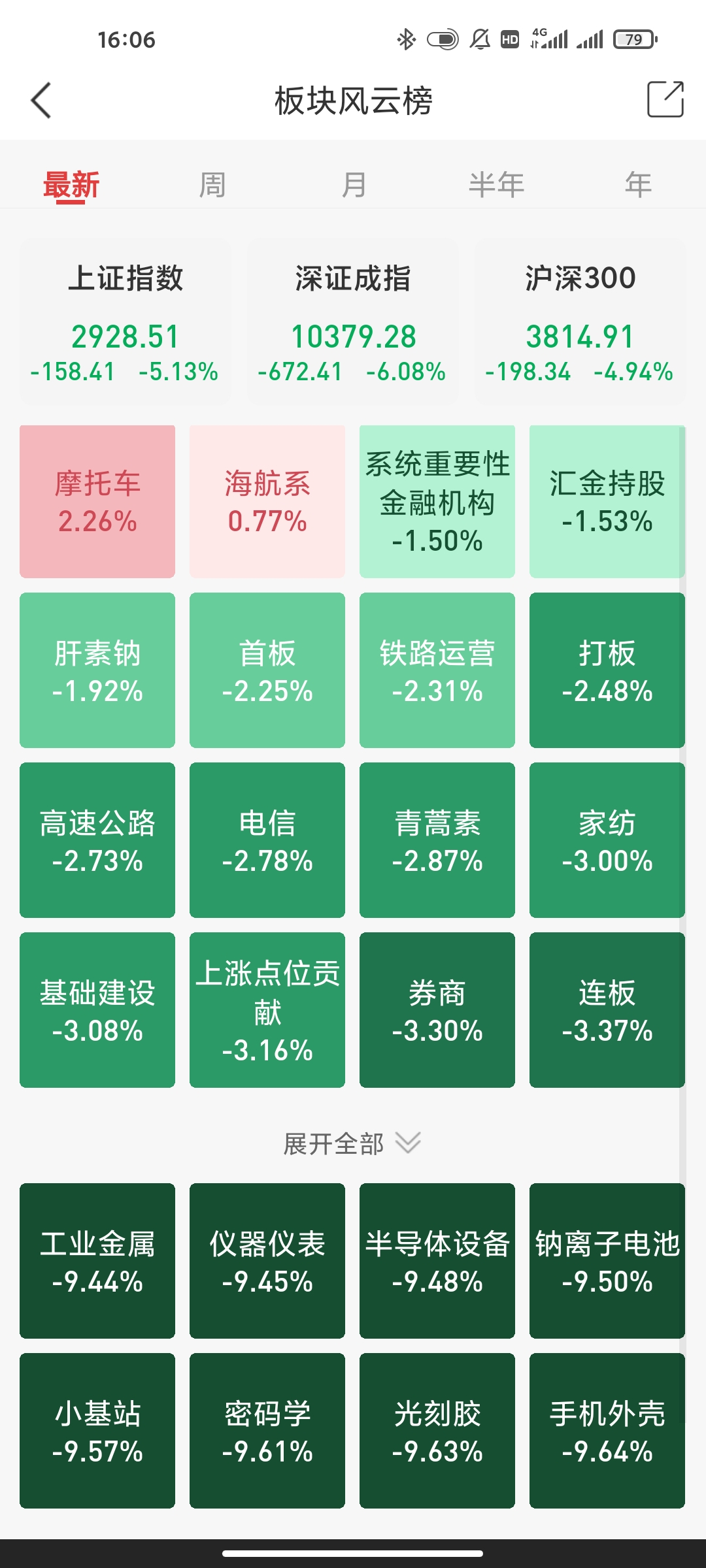Open the 上证指数 index card
The height and width of the screenshot is (1568, 706).
(x=125, y=321)
